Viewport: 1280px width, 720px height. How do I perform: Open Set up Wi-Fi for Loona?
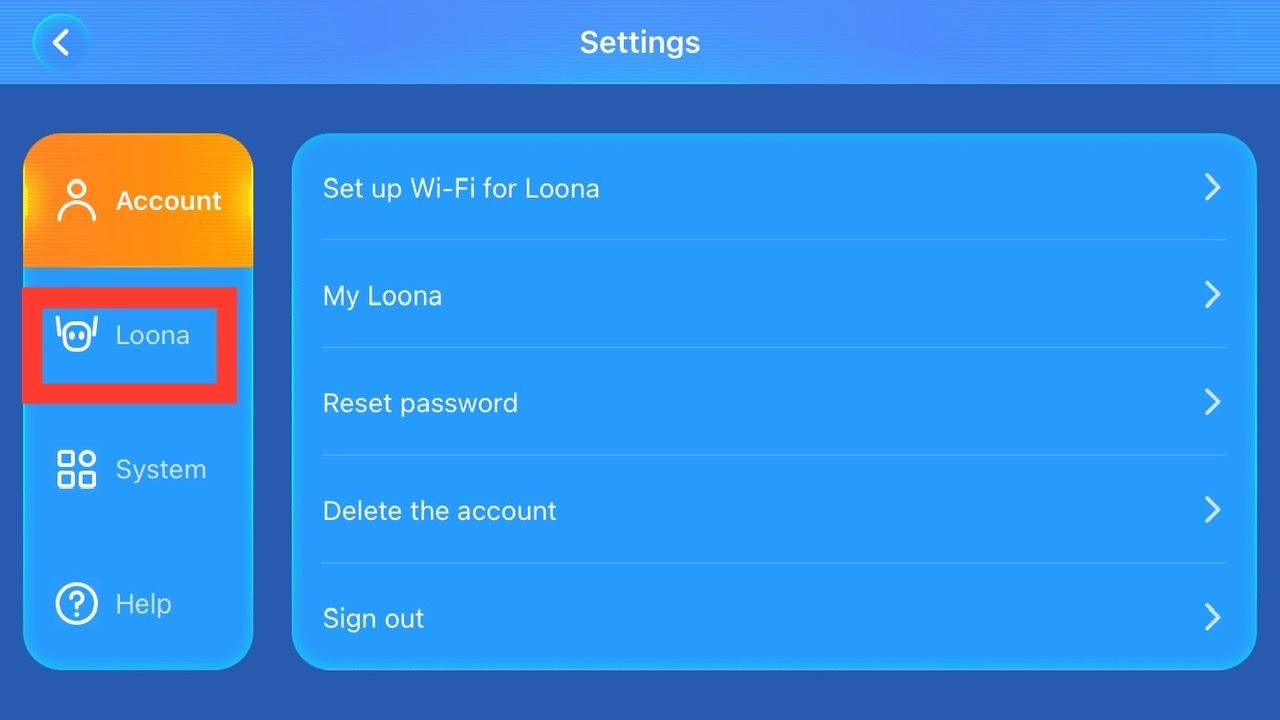[772, 188]
